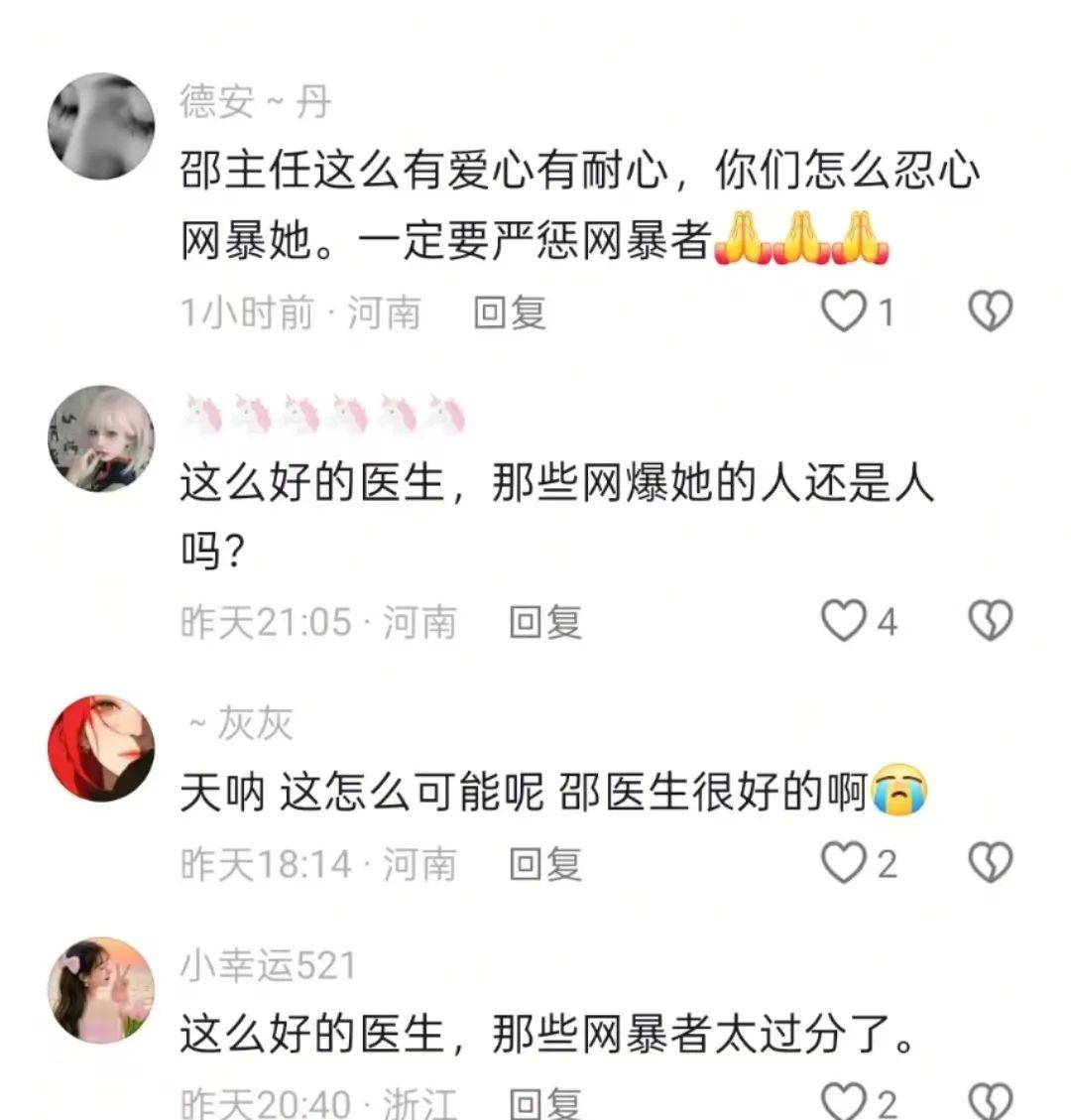This screenshot has height=1120, width=1071.
Task: Like the comment by 德安~丹
Action: click(845, 312)
